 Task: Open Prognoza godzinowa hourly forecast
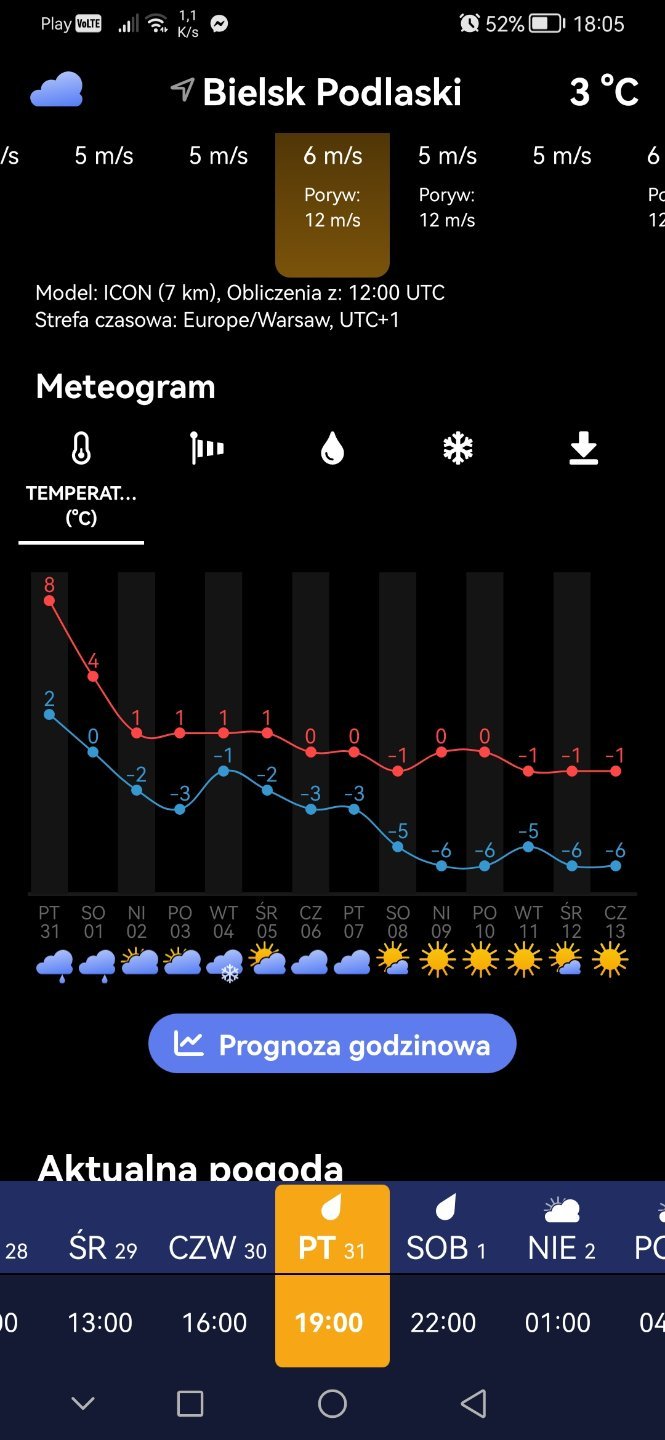pyautogui.click(x=332, y=1045)
